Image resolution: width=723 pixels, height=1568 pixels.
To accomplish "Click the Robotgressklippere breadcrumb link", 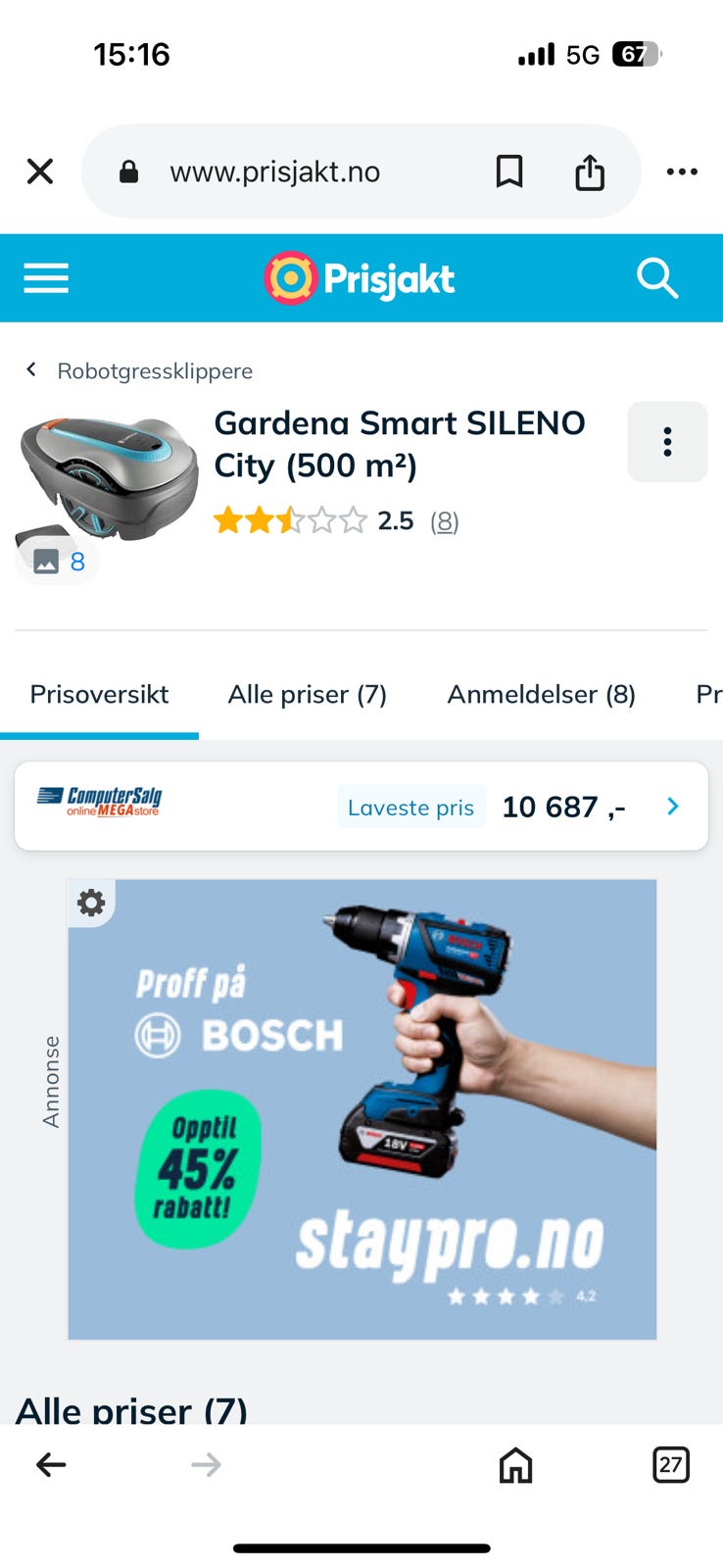I will (x=155, y=370).
